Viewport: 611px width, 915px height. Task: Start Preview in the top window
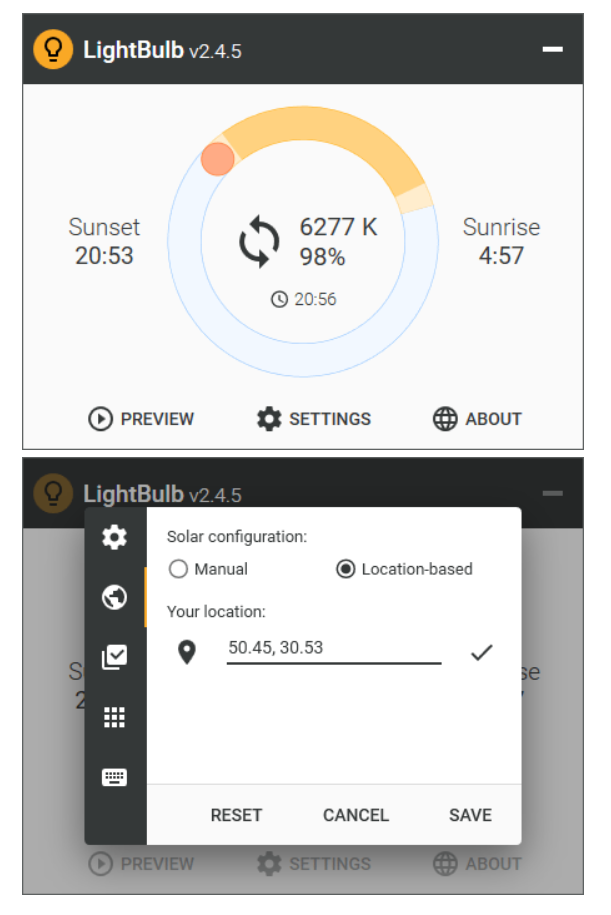(x=141, y=419)
